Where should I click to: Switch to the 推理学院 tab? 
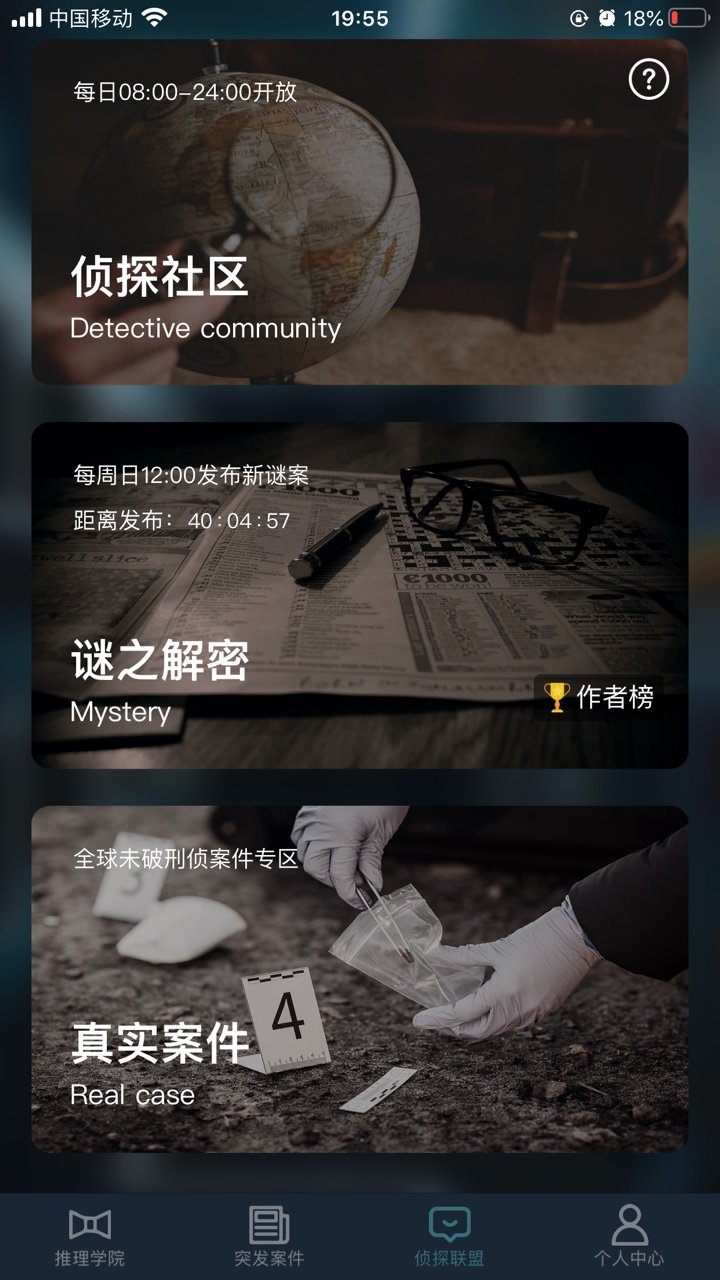pos(90,1237)
